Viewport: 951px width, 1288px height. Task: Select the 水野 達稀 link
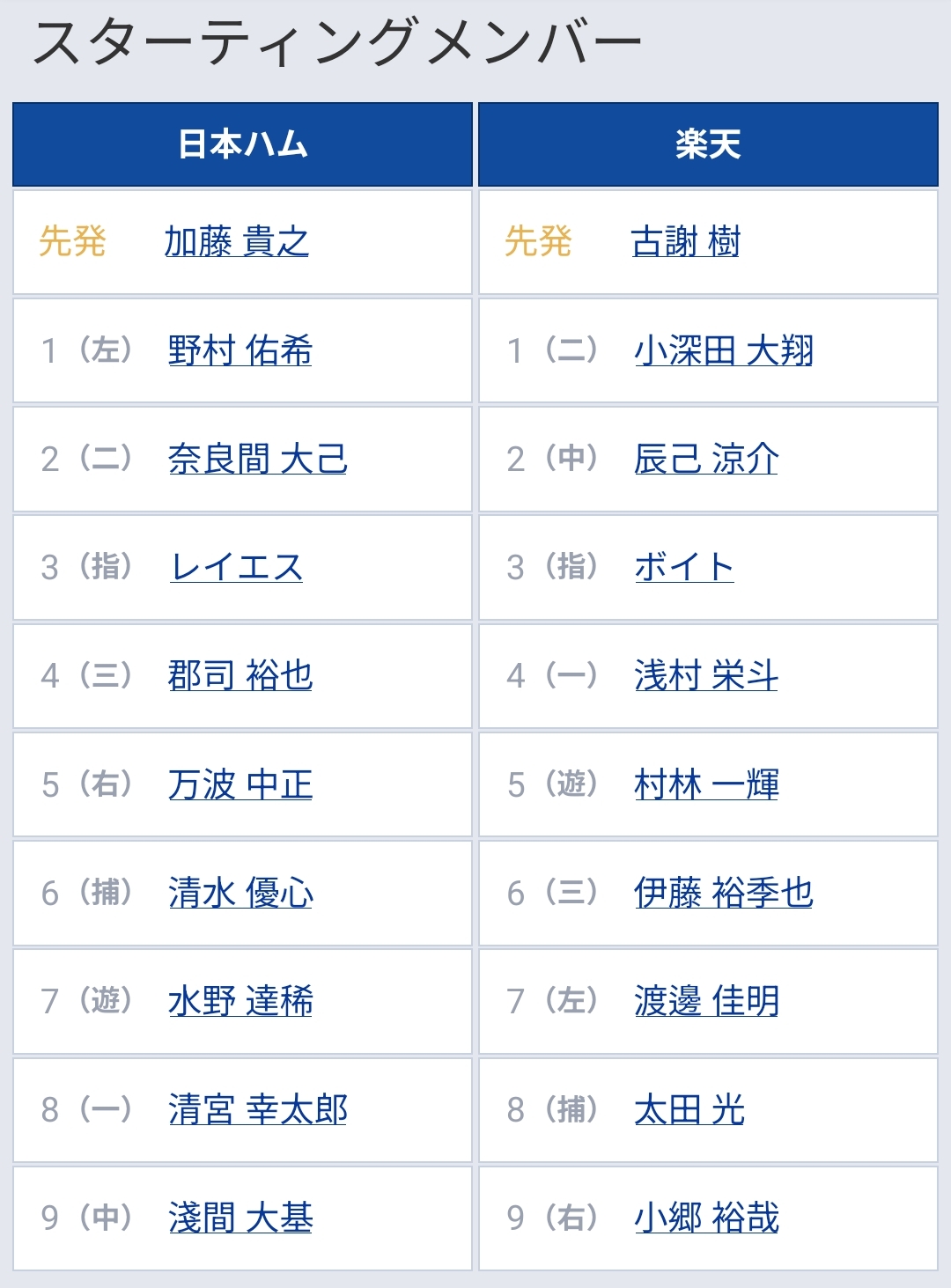(240, 1001)
